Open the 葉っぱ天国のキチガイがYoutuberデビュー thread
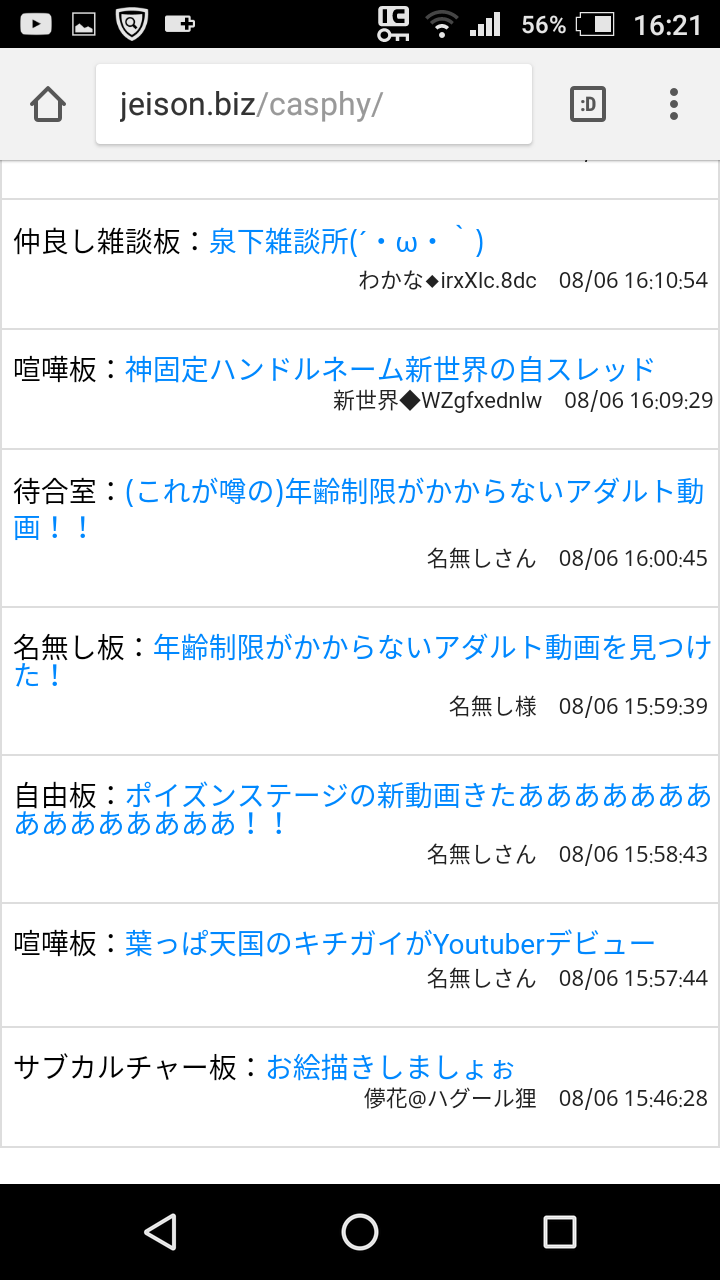Viewport: 720px width, 1280px height. coord(390,943)
